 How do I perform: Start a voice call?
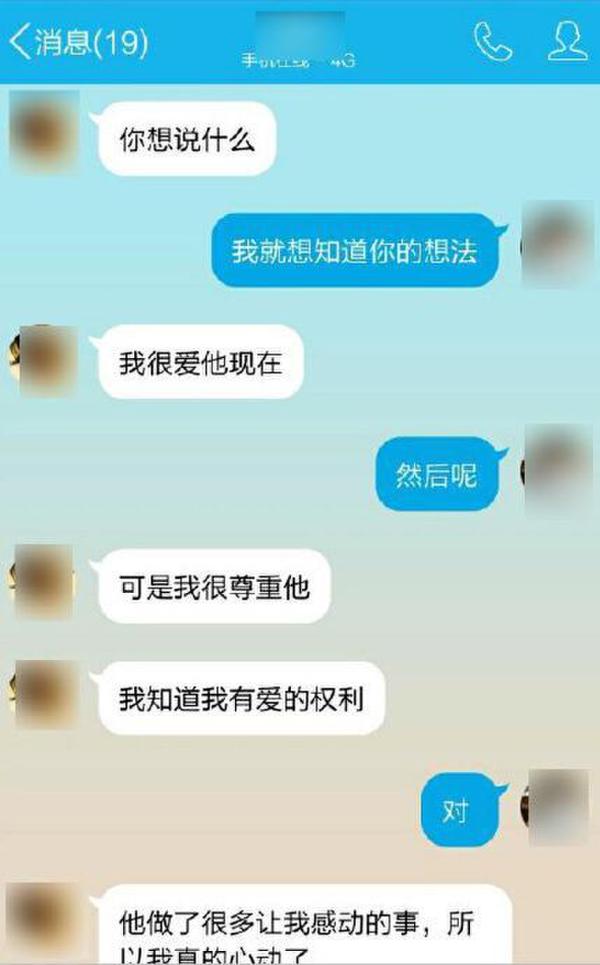click(x=492, y=41)
